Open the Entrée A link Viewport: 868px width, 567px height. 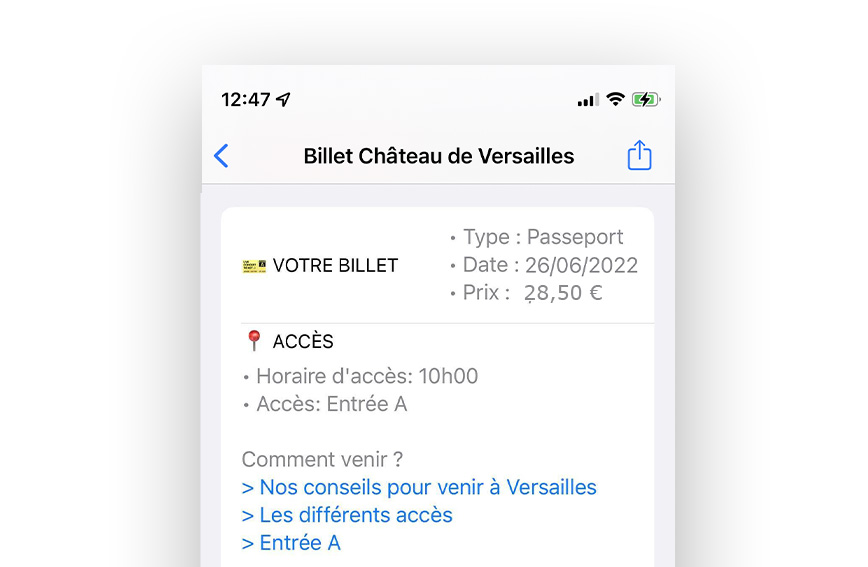291,544
